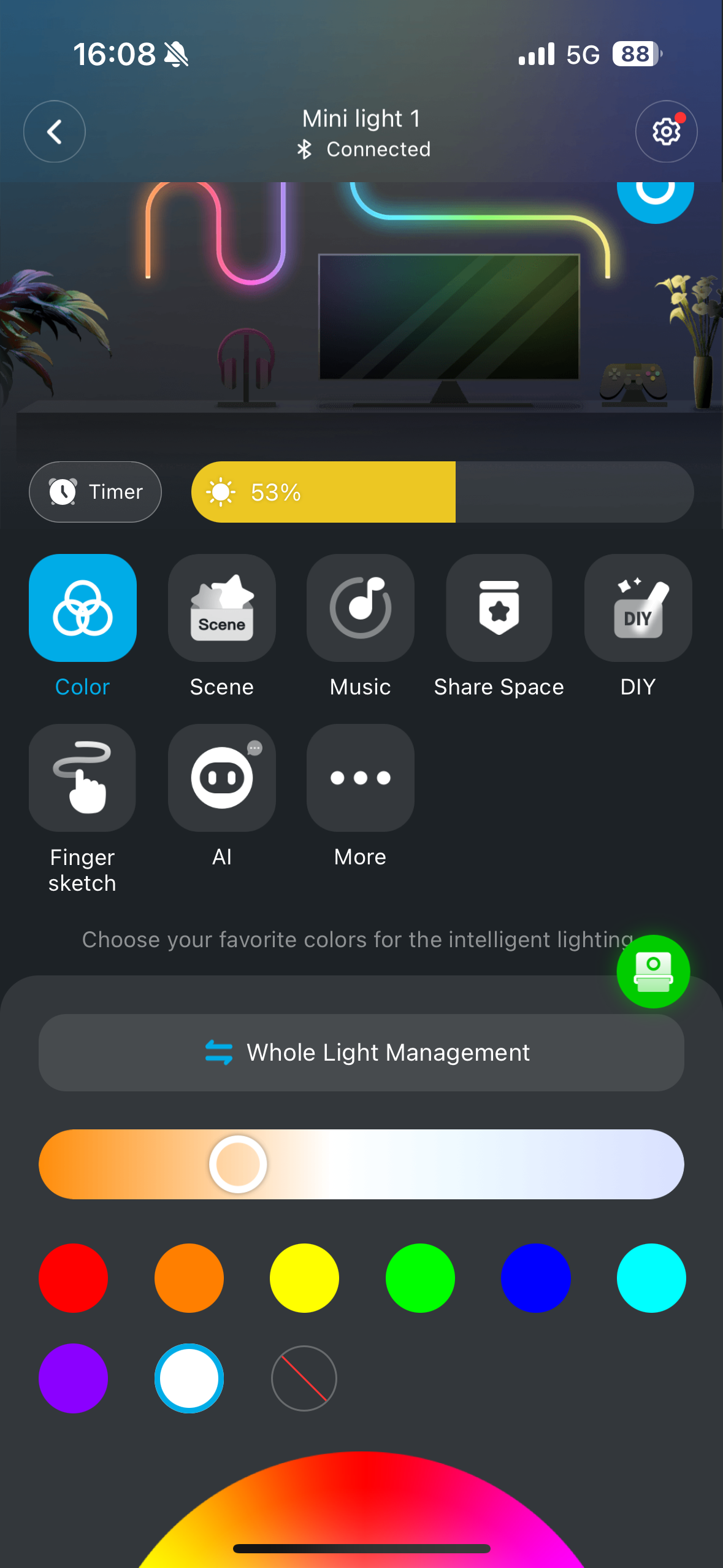723x1568 pixels.
Task: Tap the green floating device button
Action: pos(653,971)
